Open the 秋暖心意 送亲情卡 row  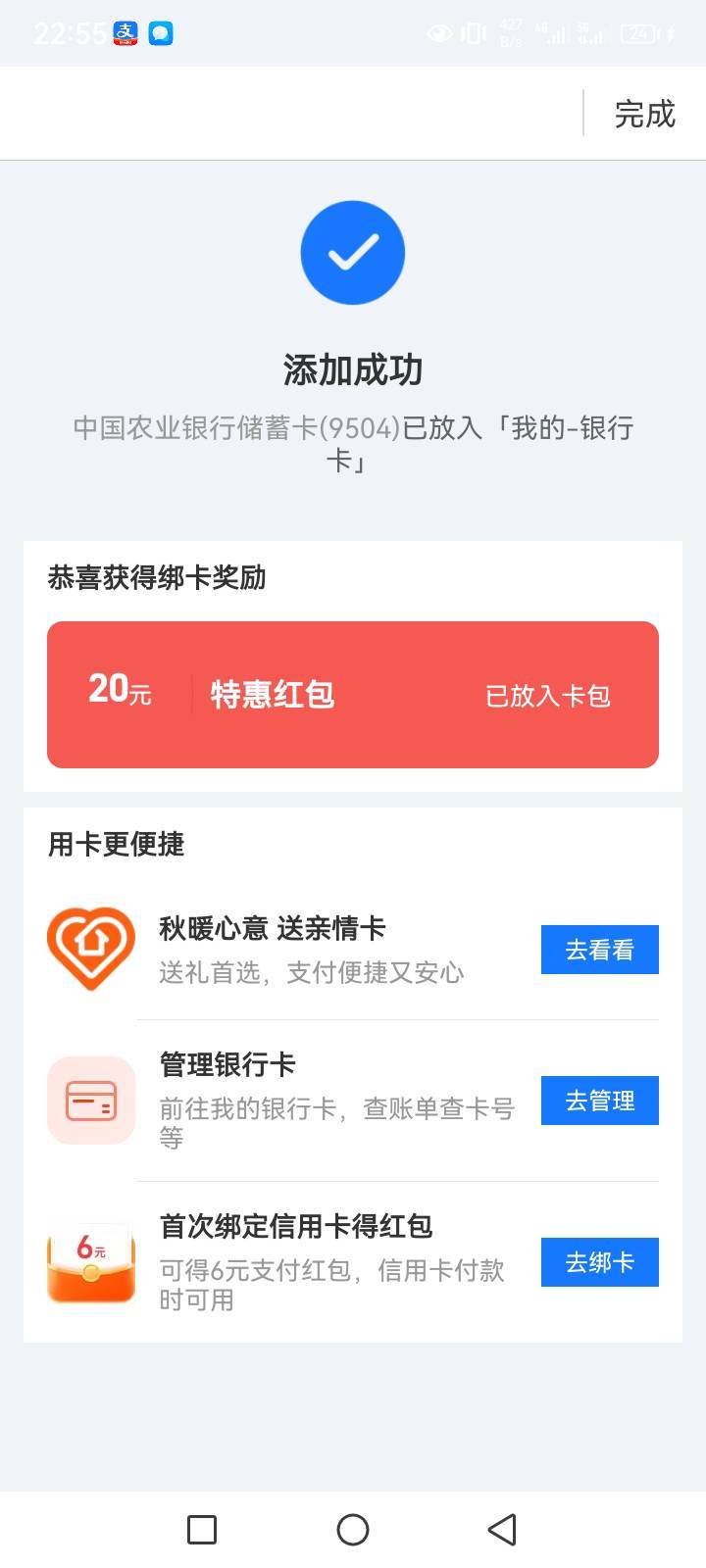353,949
